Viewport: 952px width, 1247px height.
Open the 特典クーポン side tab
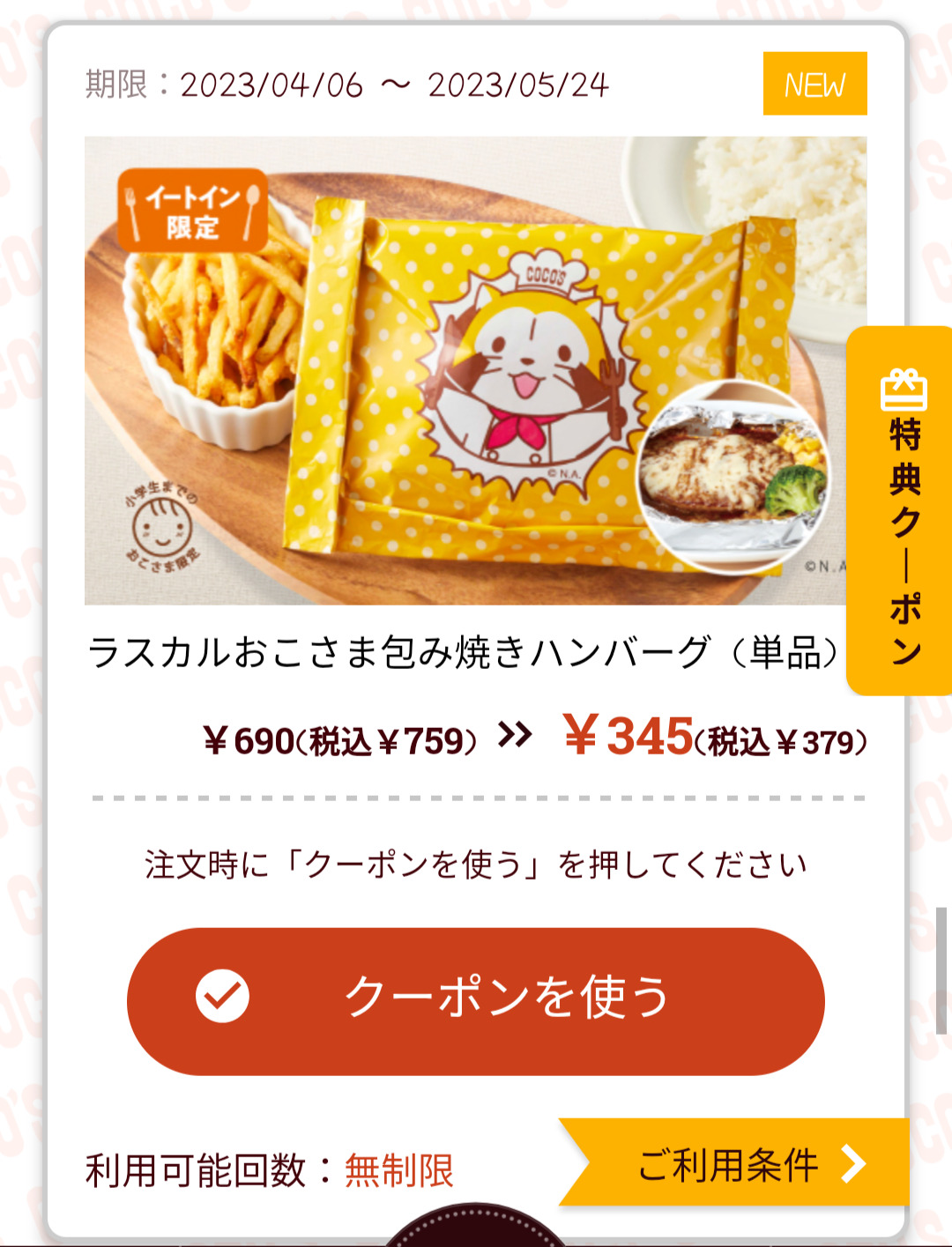point(901,511)
